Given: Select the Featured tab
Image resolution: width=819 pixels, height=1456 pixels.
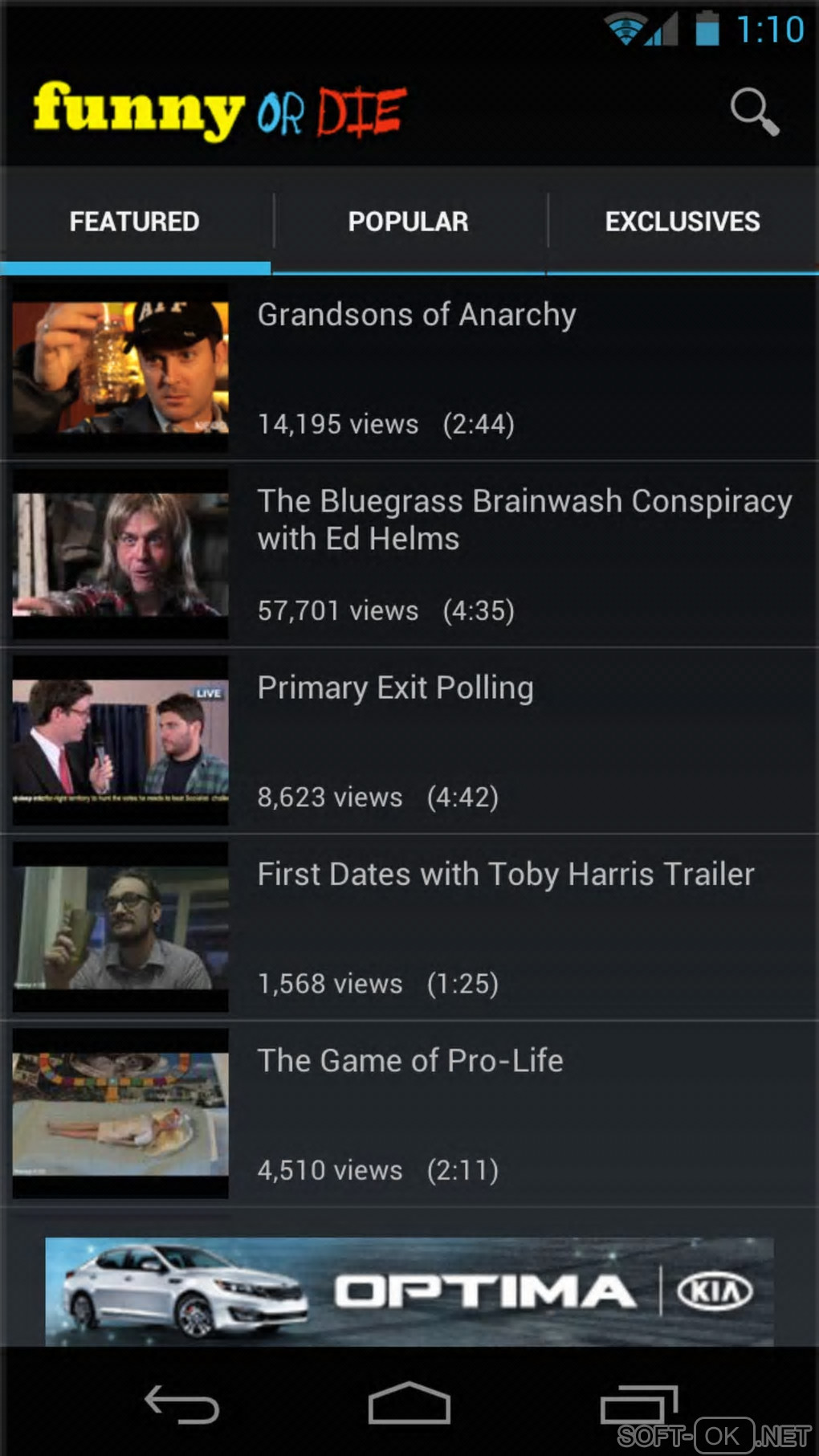Looking at the screenshot, I should (134, 222).
